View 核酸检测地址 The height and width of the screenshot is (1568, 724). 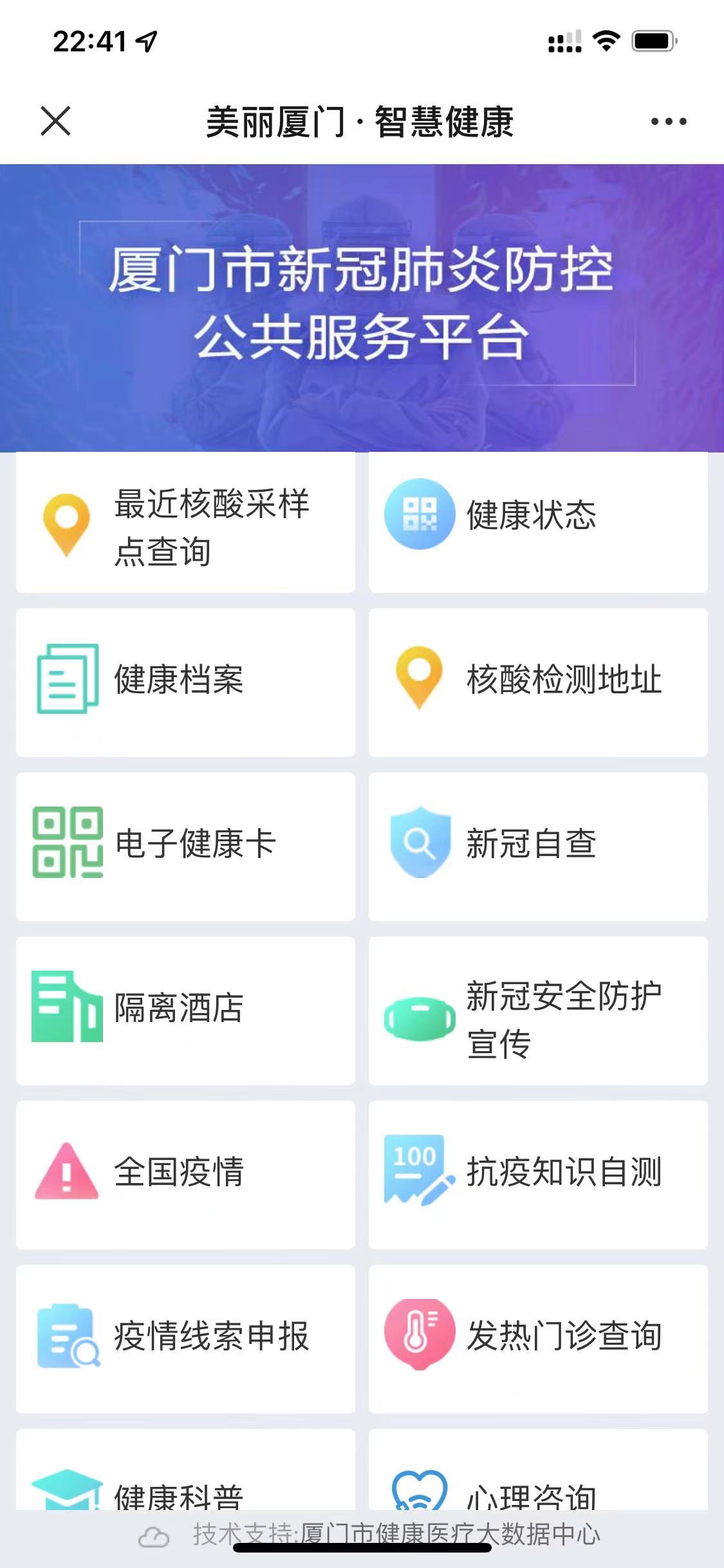[538, 681]
